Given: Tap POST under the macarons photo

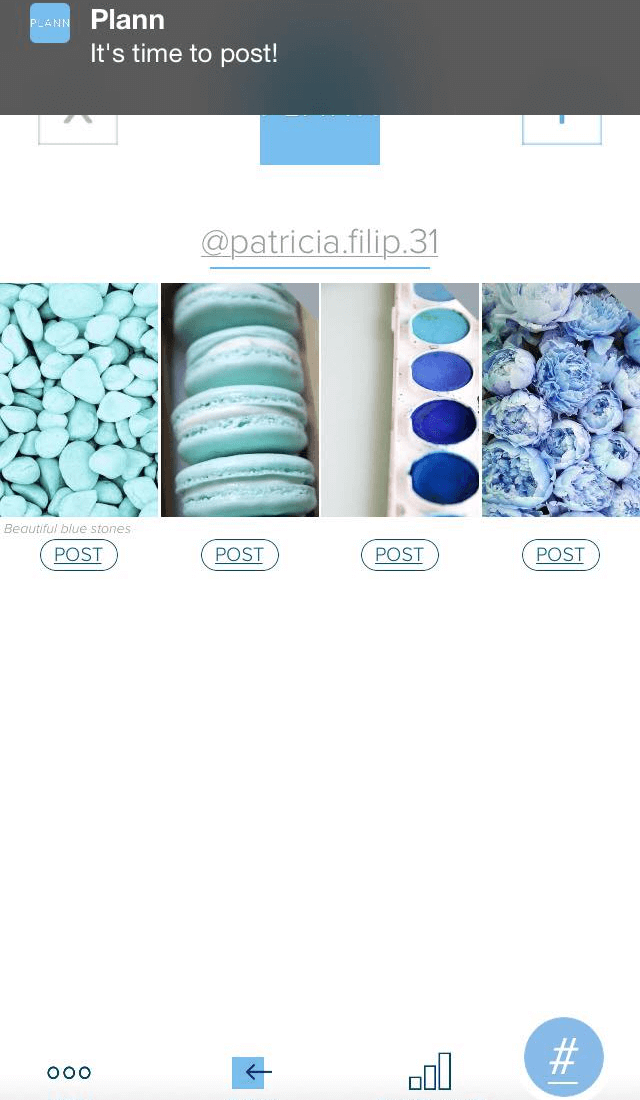Looking at the screenshot, I should click(240, 555).
